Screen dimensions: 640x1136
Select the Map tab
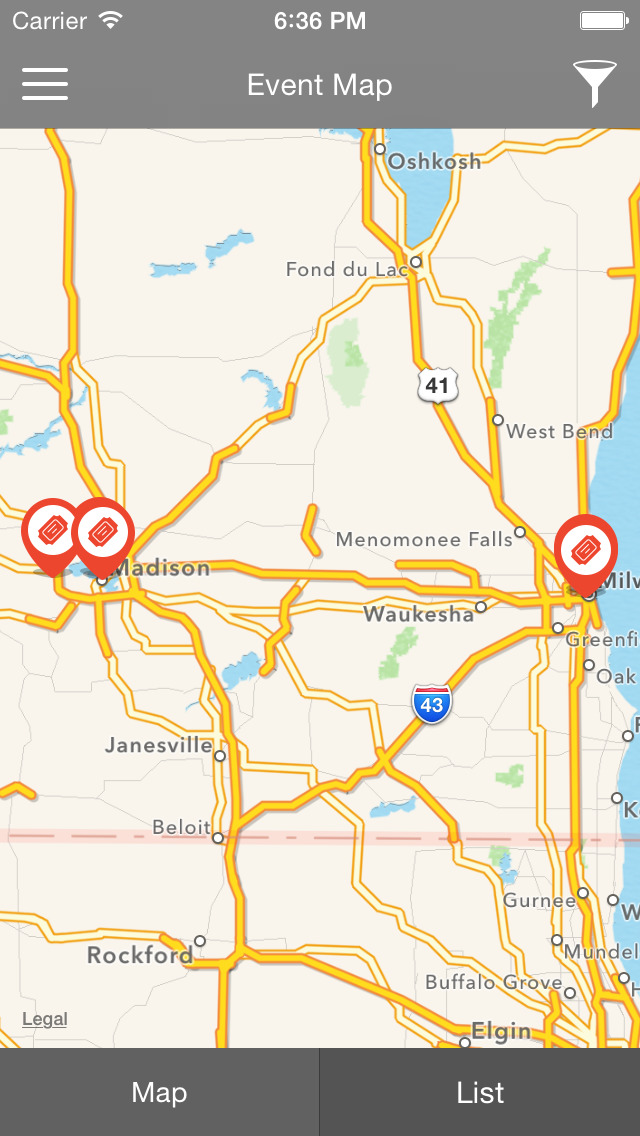coord(159,1093)
